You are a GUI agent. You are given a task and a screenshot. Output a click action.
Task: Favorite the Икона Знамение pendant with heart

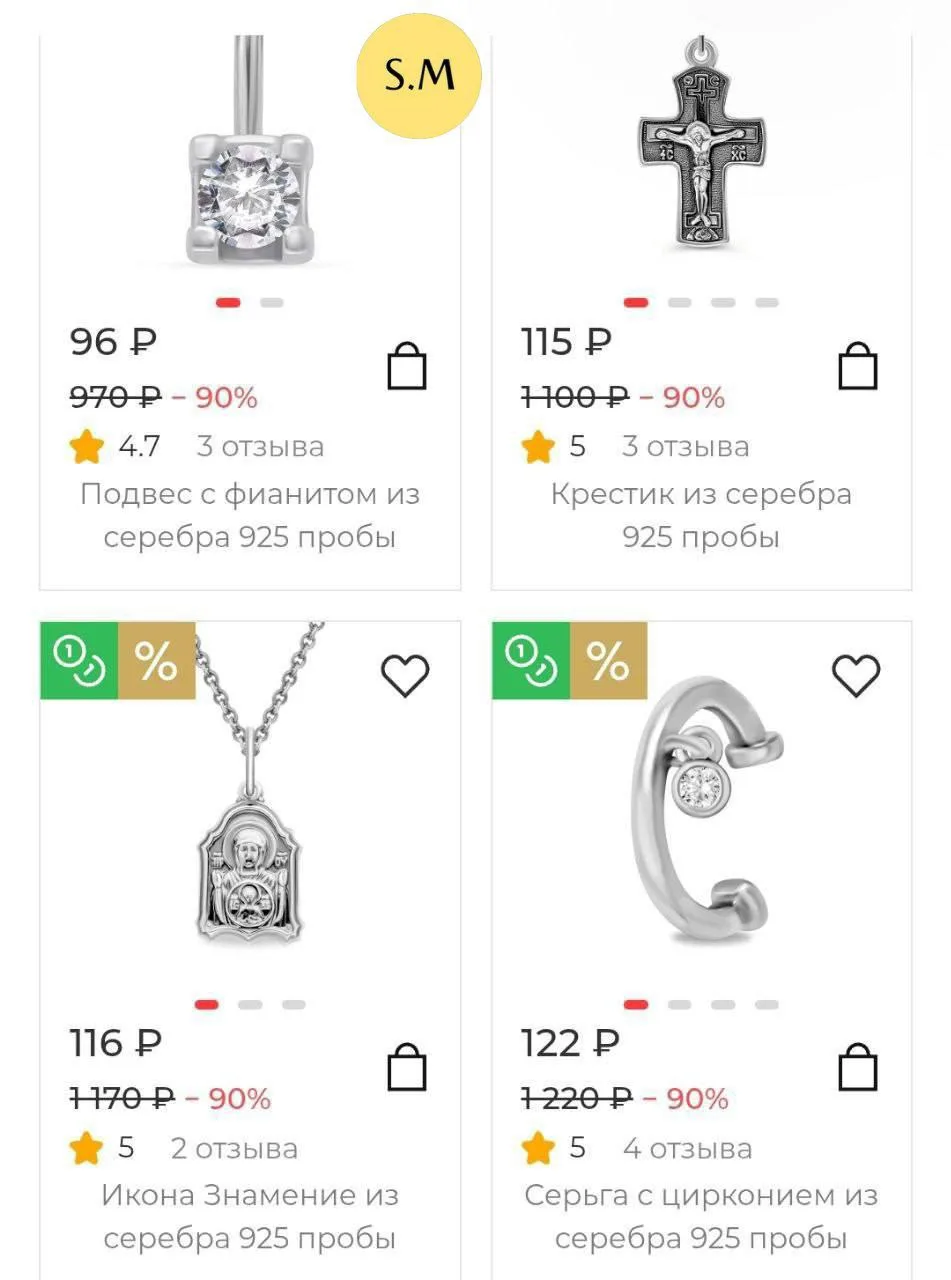coord(405,677)
